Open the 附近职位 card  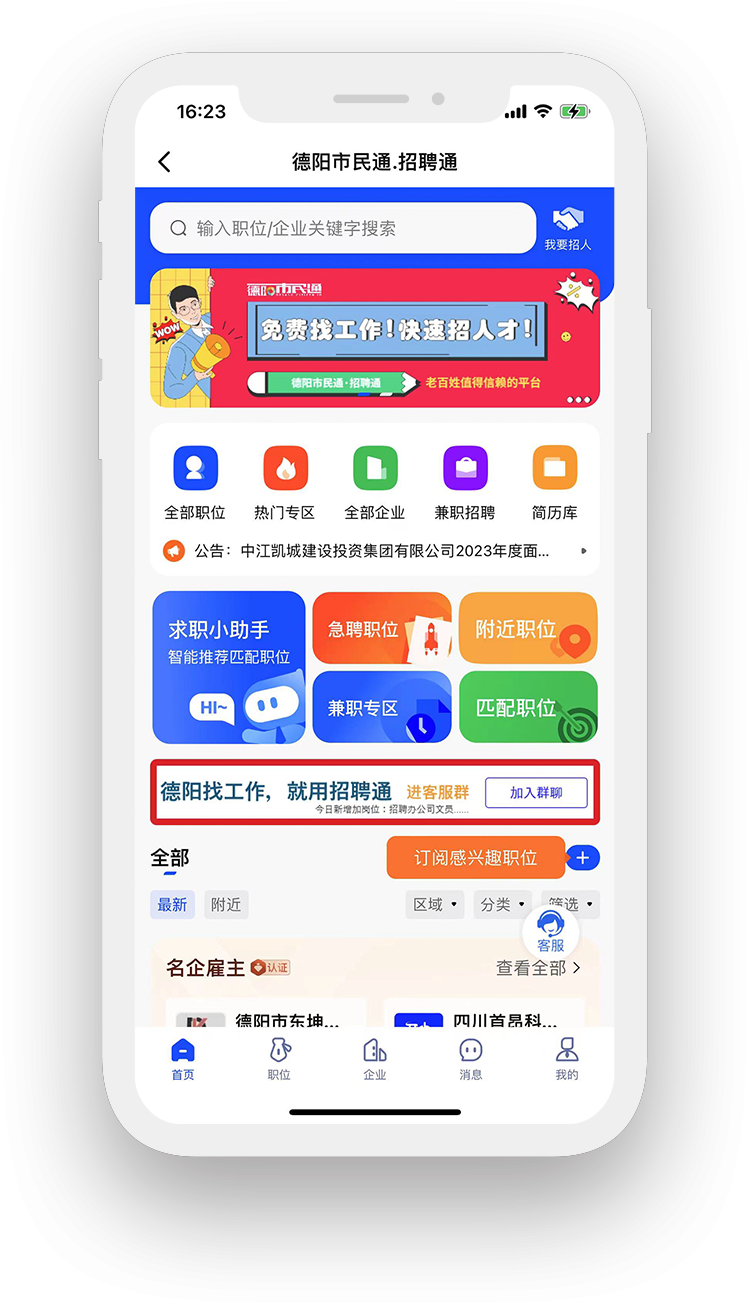click(x=528, y=629)
